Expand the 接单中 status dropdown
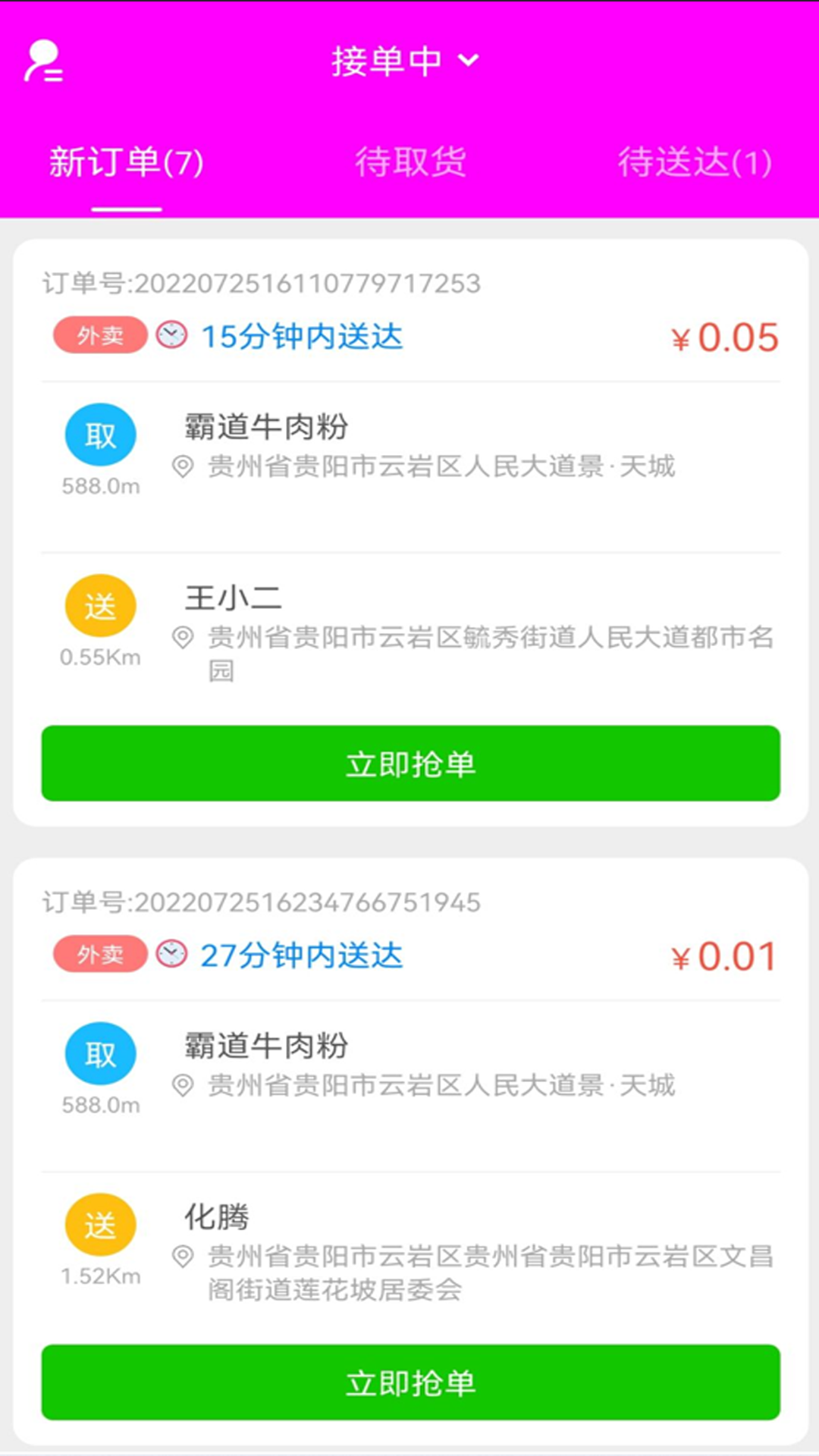 [x=405, y=61]
